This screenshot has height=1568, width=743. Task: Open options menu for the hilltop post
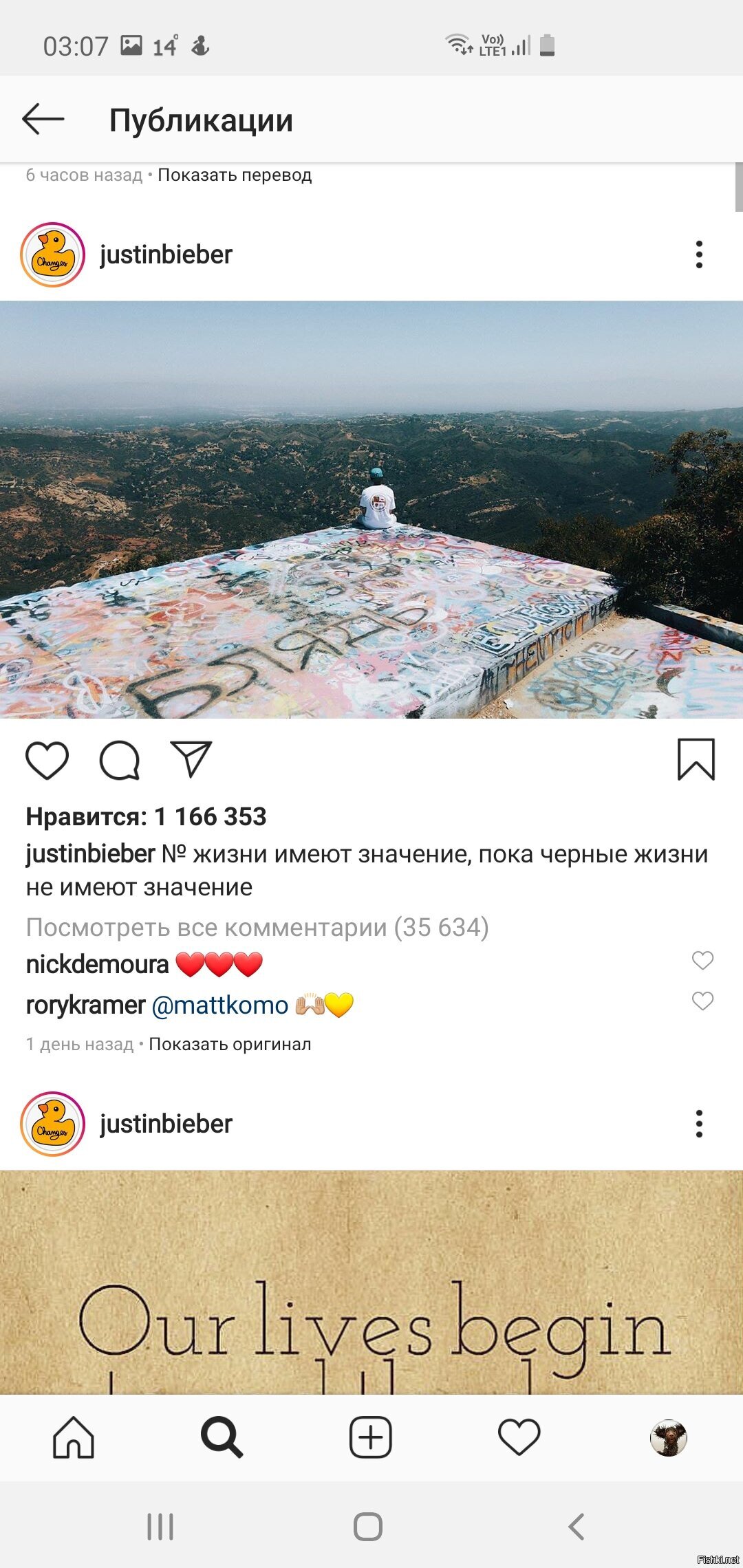[x=699, y=254]
